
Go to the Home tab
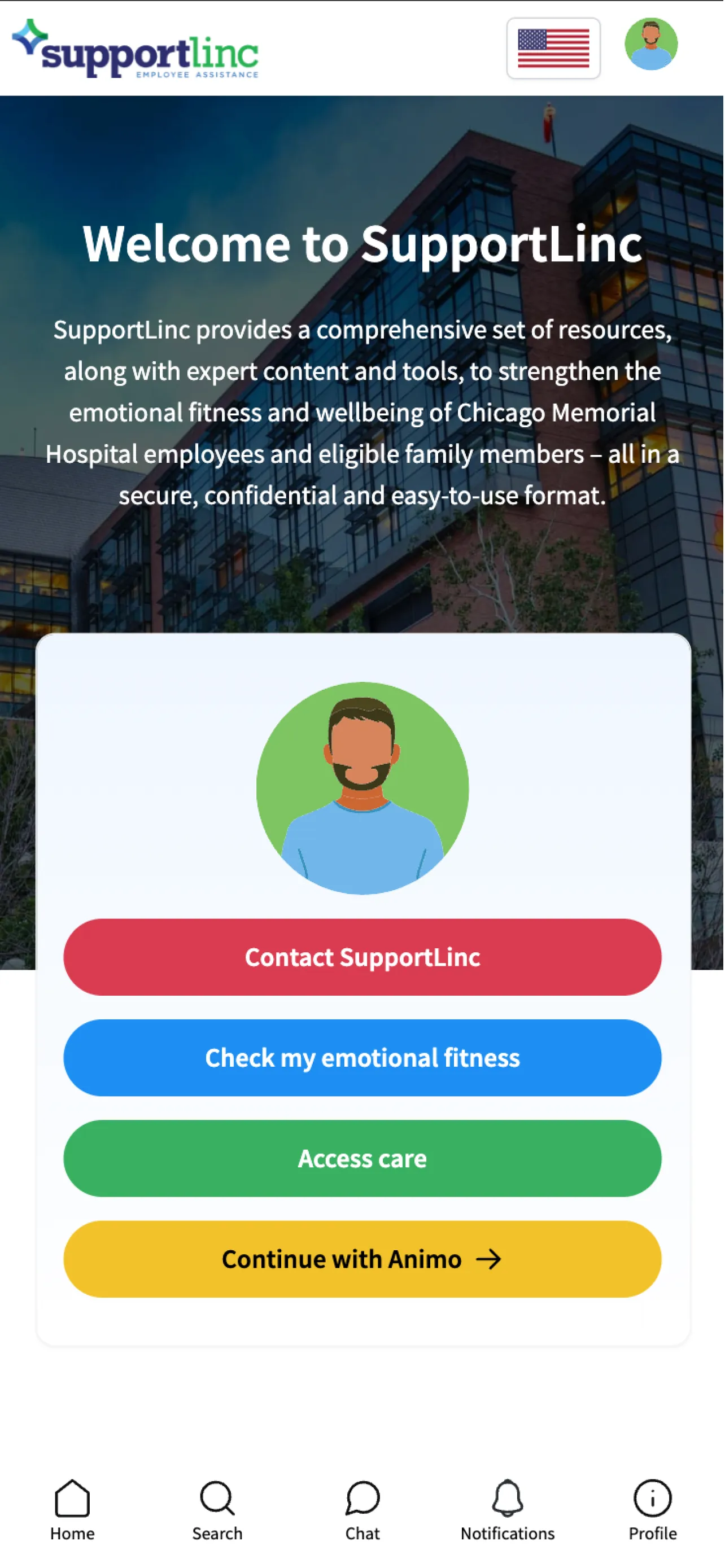(x=72, y=1509)
